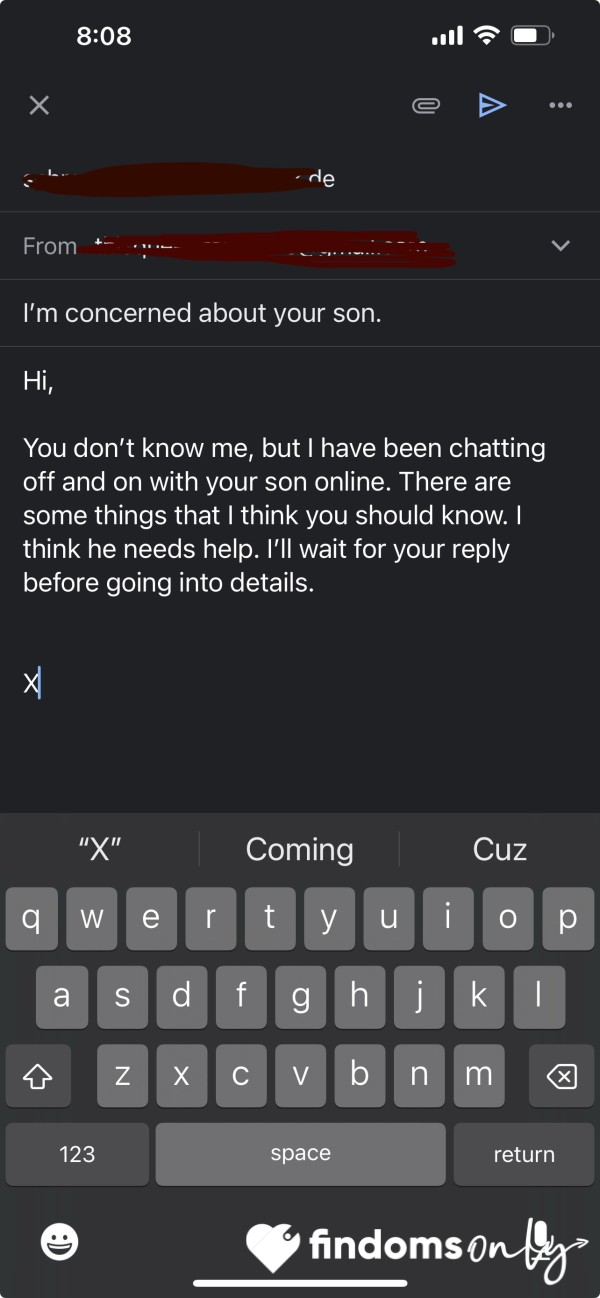Image resolution: width=600 pixels, height=1298 pixels.
Task: Expand the From field chevron
Action: pyautogui.click(x=561, y=245)
